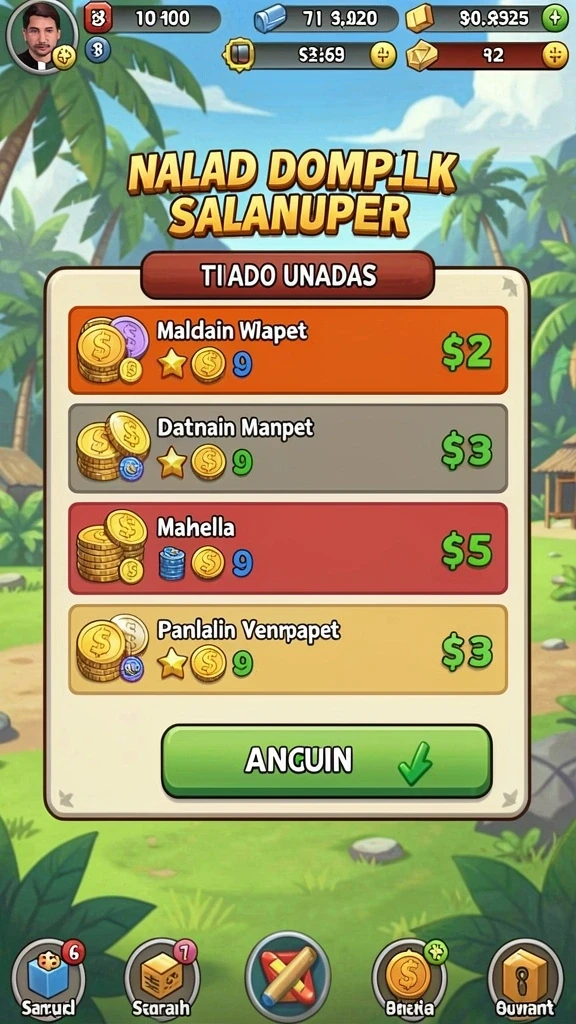Choose the Datnain Manpet $3 offer
The image size is (576, 1024).
click(x=288, y=449)
